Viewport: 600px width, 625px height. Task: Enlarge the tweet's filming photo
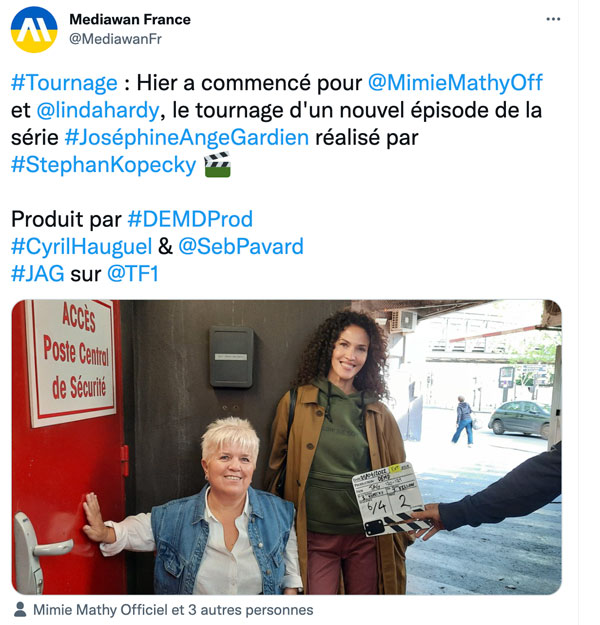(x=286, y=447)
